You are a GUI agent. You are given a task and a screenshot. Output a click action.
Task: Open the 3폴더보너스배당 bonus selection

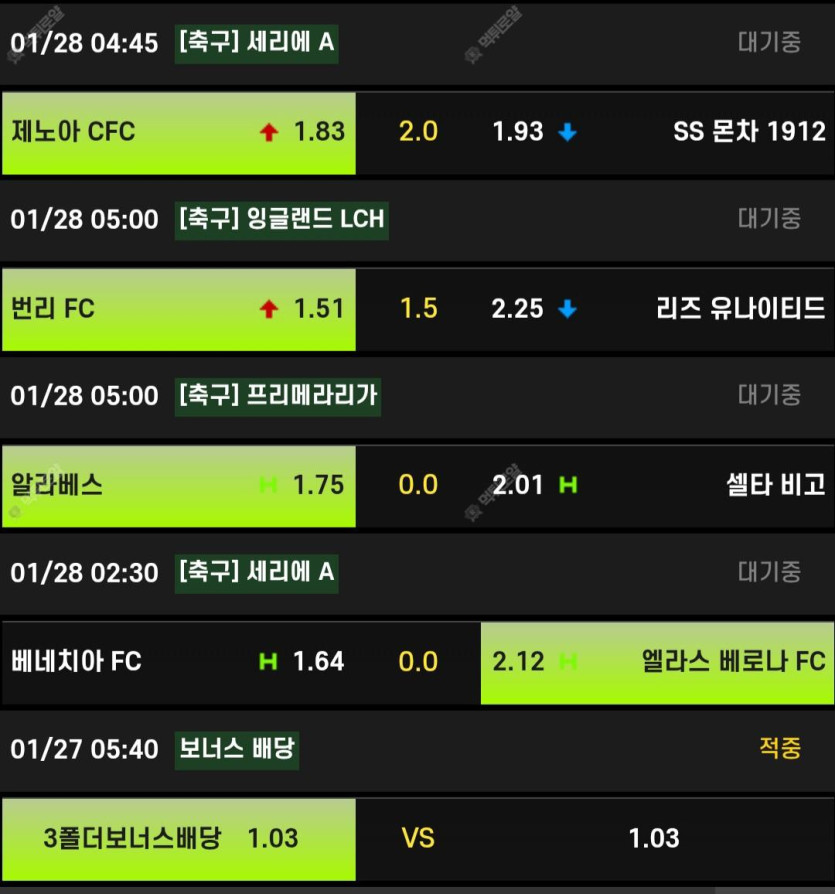(178, 838)
